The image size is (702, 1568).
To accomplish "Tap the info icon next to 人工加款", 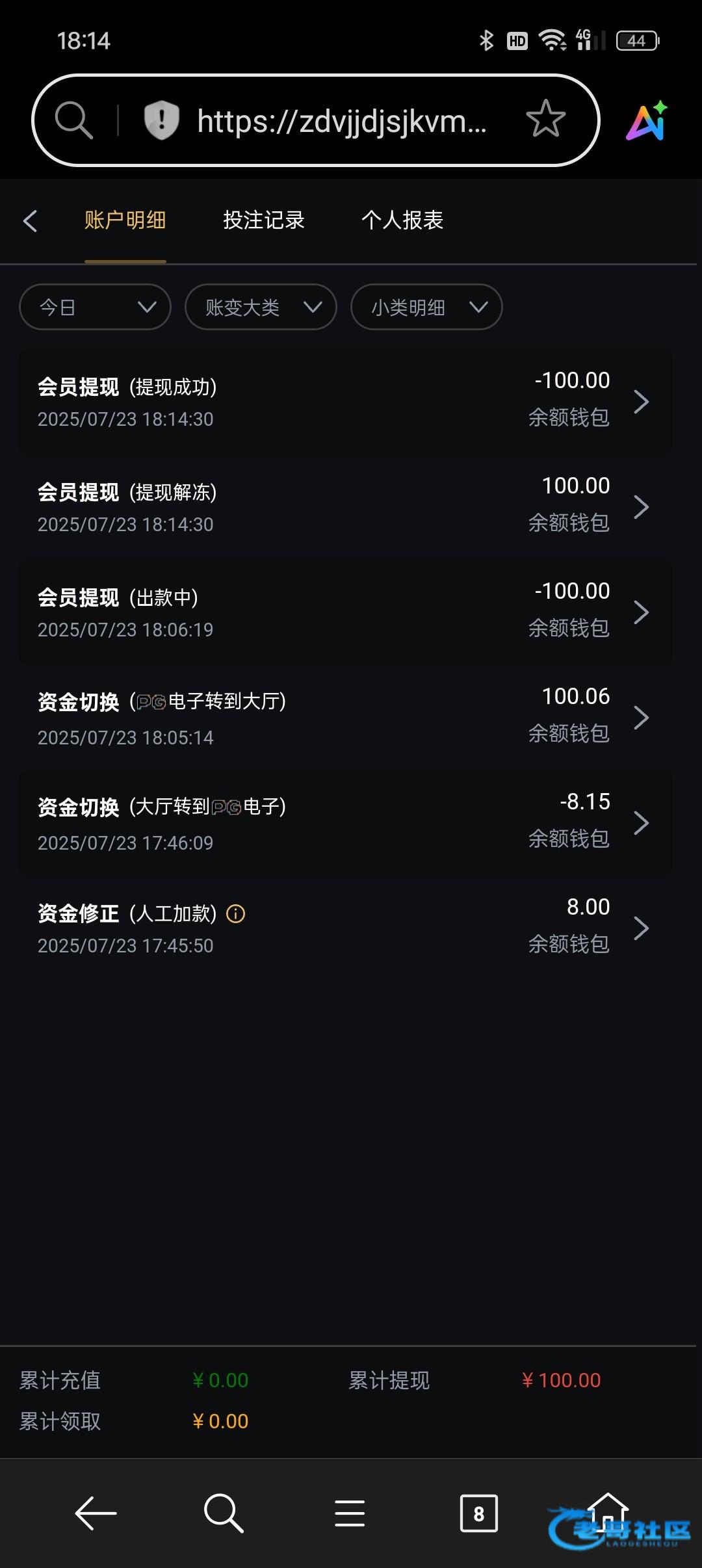I will click(x=235, y=914).
